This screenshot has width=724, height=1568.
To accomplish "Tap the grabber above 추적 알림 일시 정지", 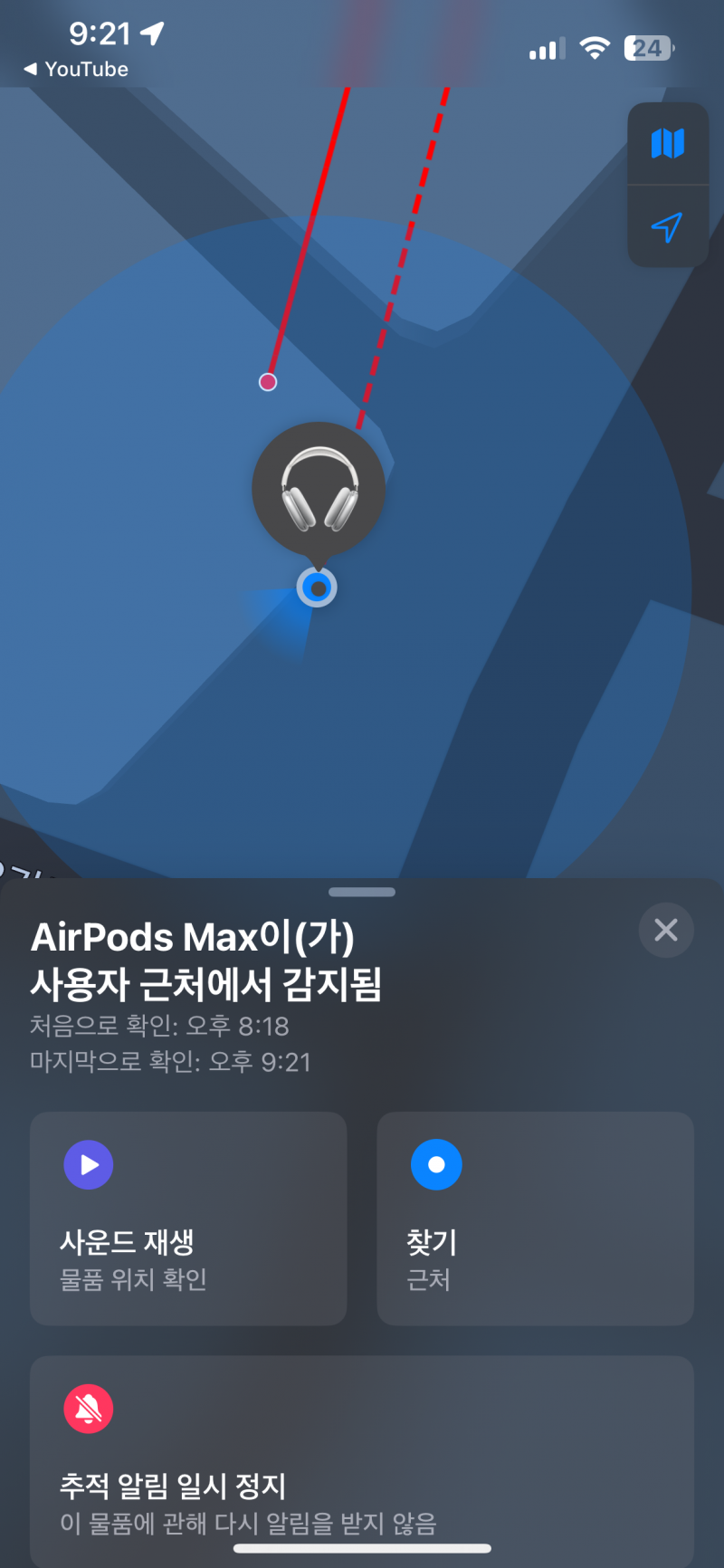I will click(362, 891).
